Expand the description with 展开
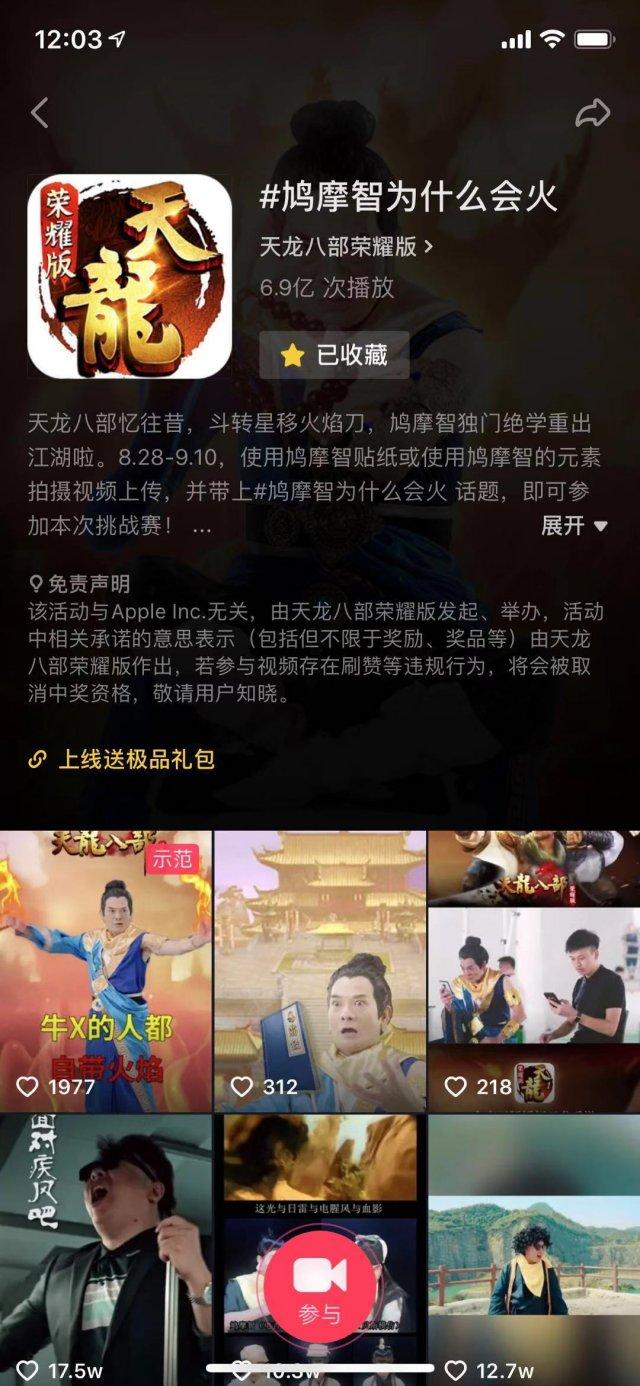Viewport: 640px width, 1386px height. click(x=574, y=526)
